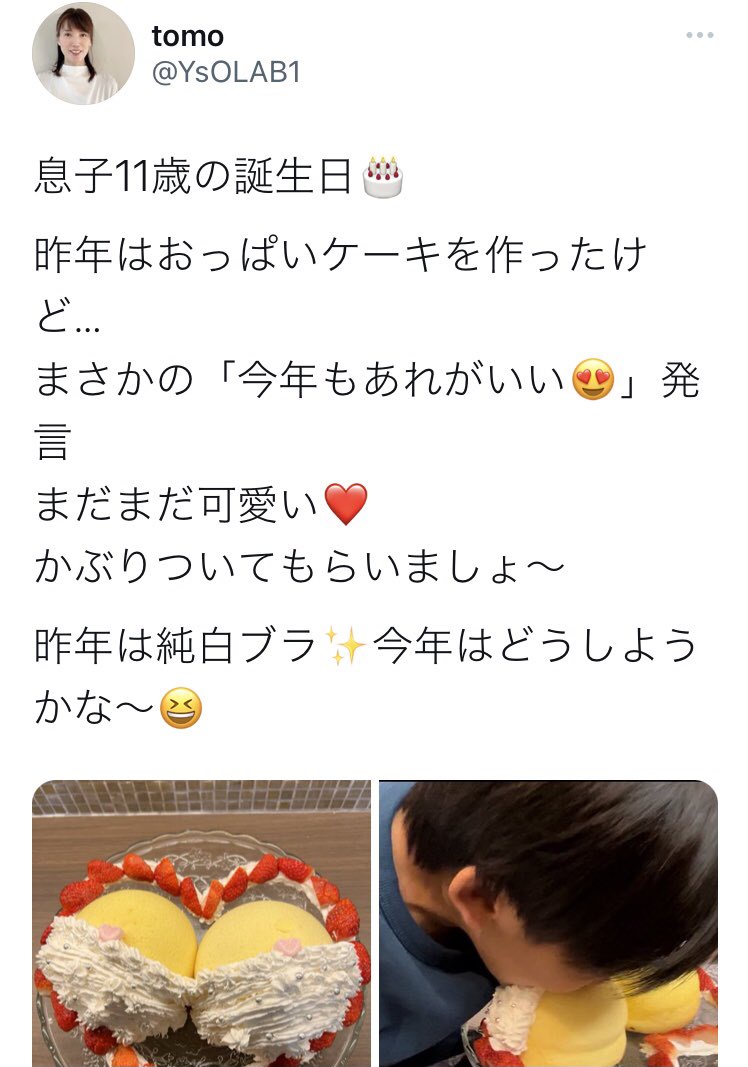View the strawberry cake photo
This screenshot has height=1067, width=748.
click(x=201, y=922)
